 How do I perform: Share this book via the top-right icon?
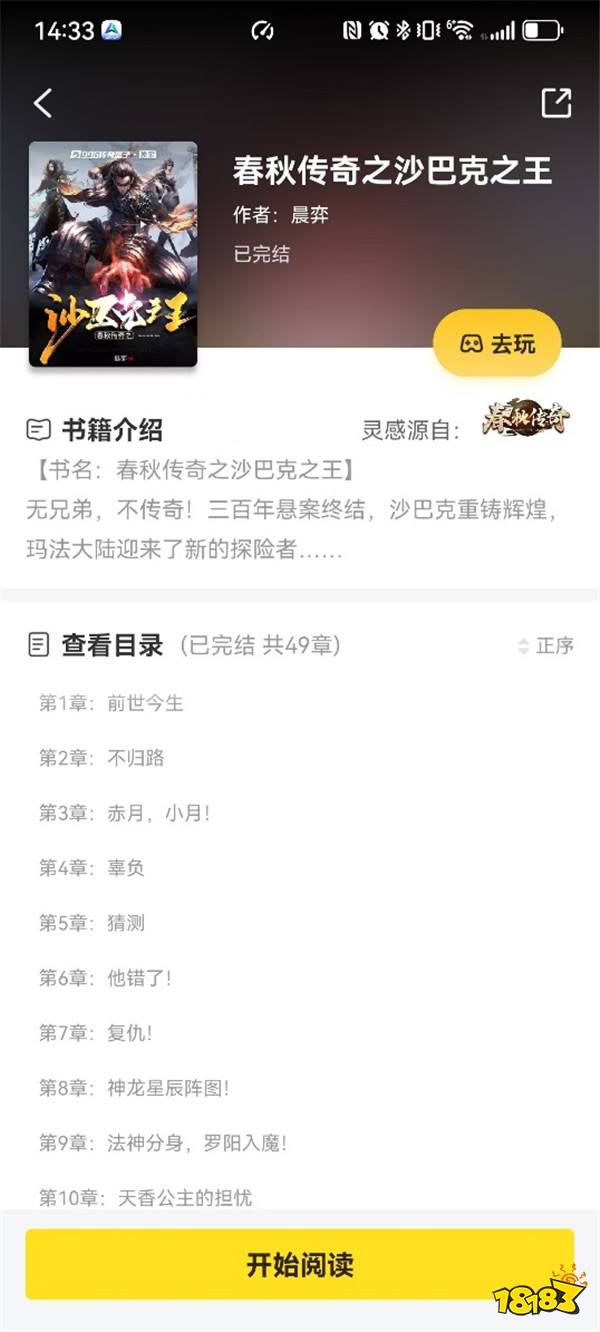[555, 103]
